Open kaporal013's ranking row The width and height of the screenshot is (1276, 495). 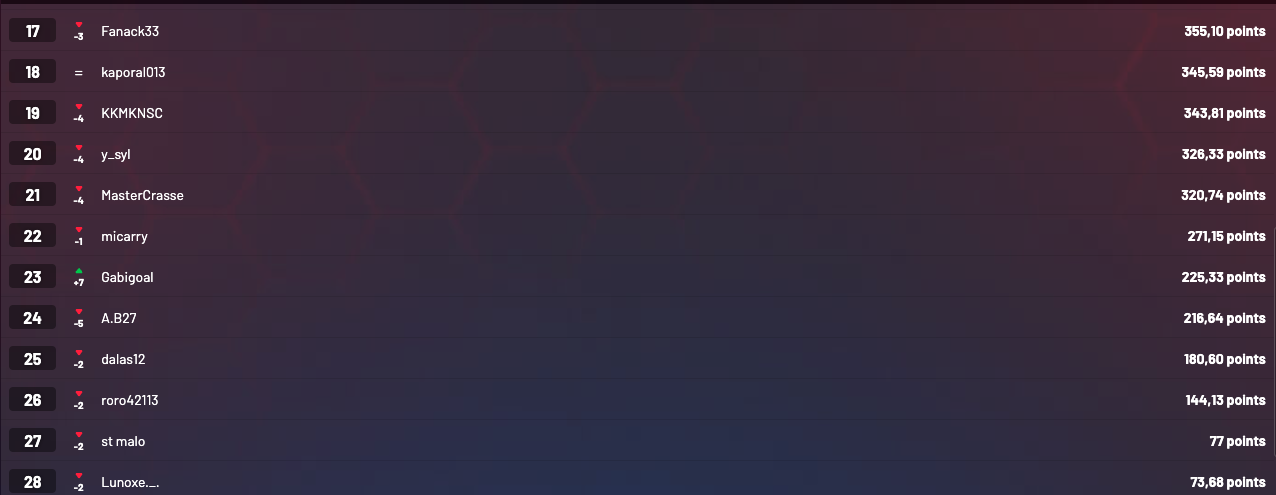[x=133, y=73]
